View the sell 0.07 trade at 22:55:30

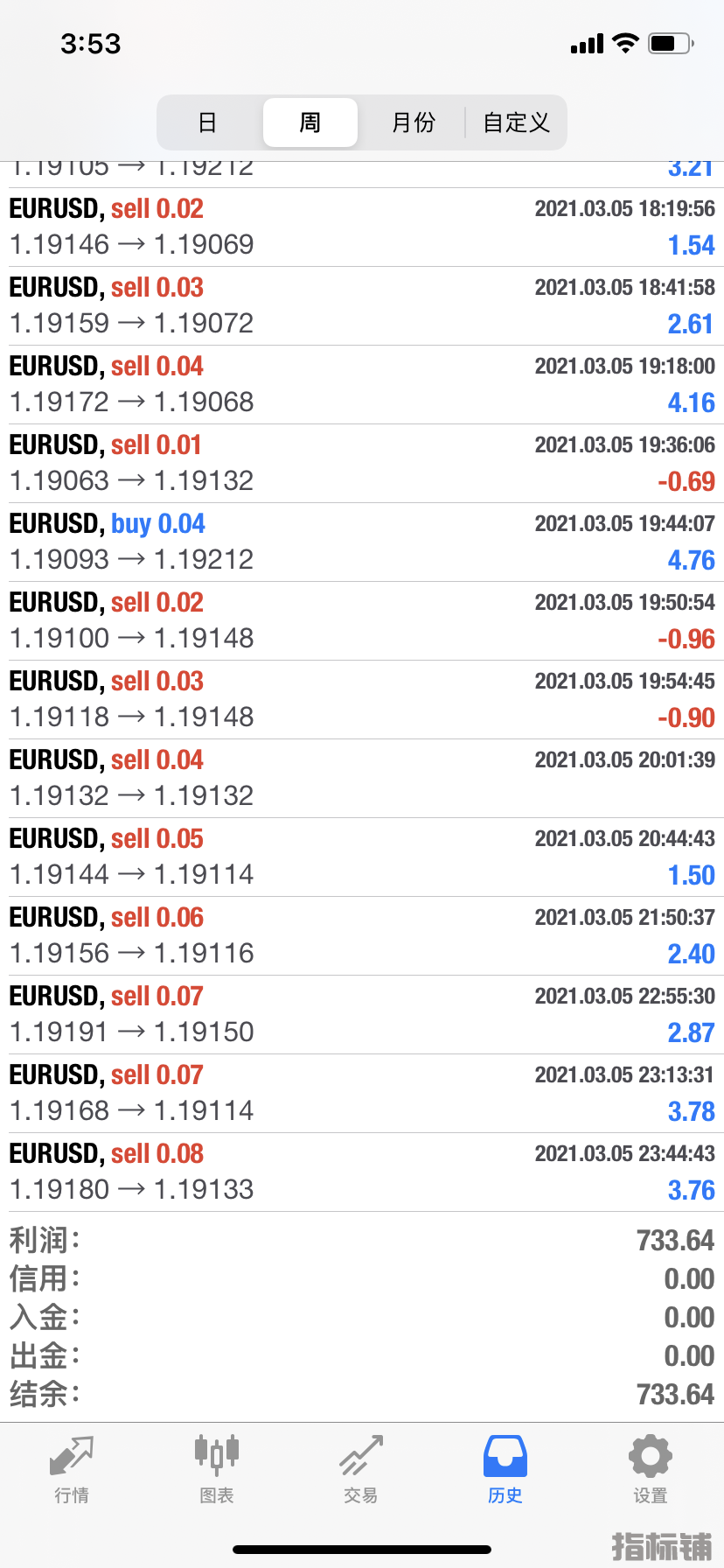(x=362, y=1015)
